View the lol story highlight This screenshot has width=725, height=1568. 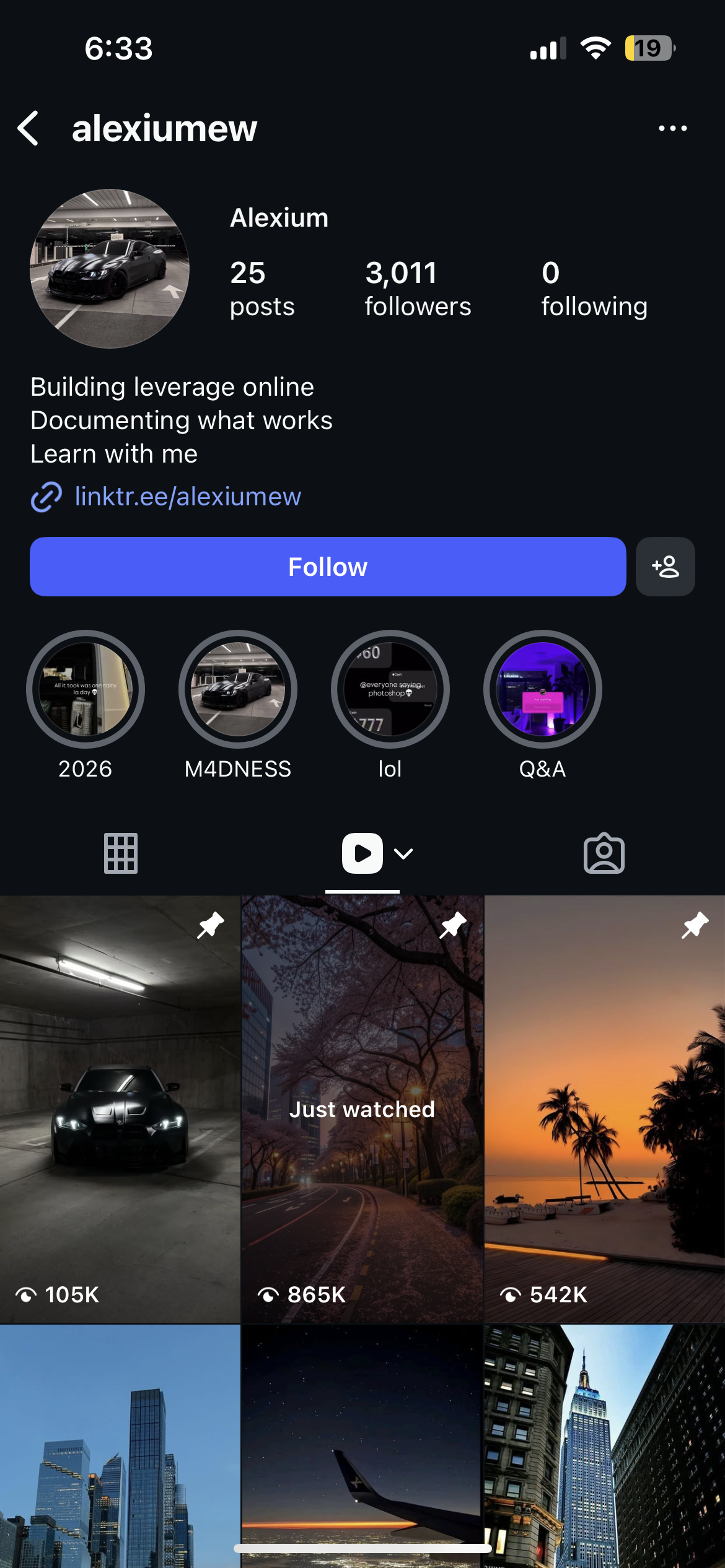pos(390,689)
